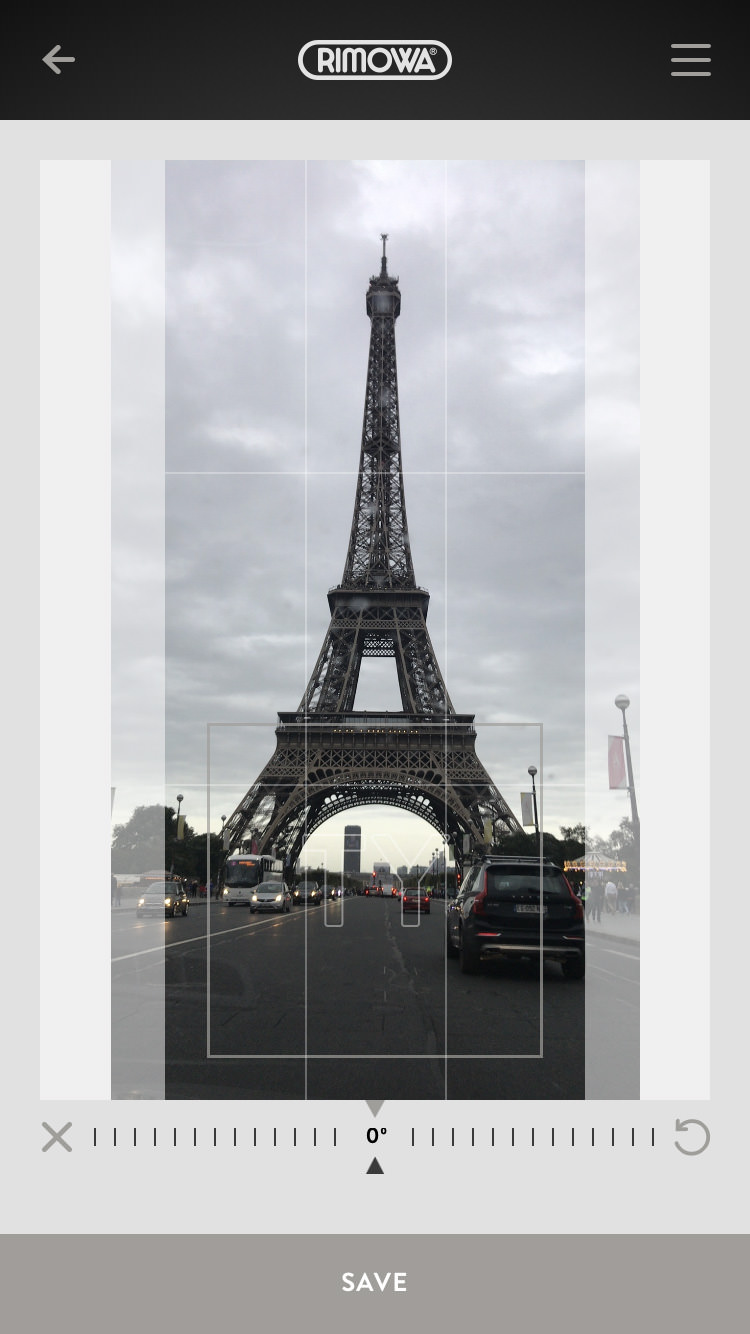Save the cropped photo

pos(375,1283)
